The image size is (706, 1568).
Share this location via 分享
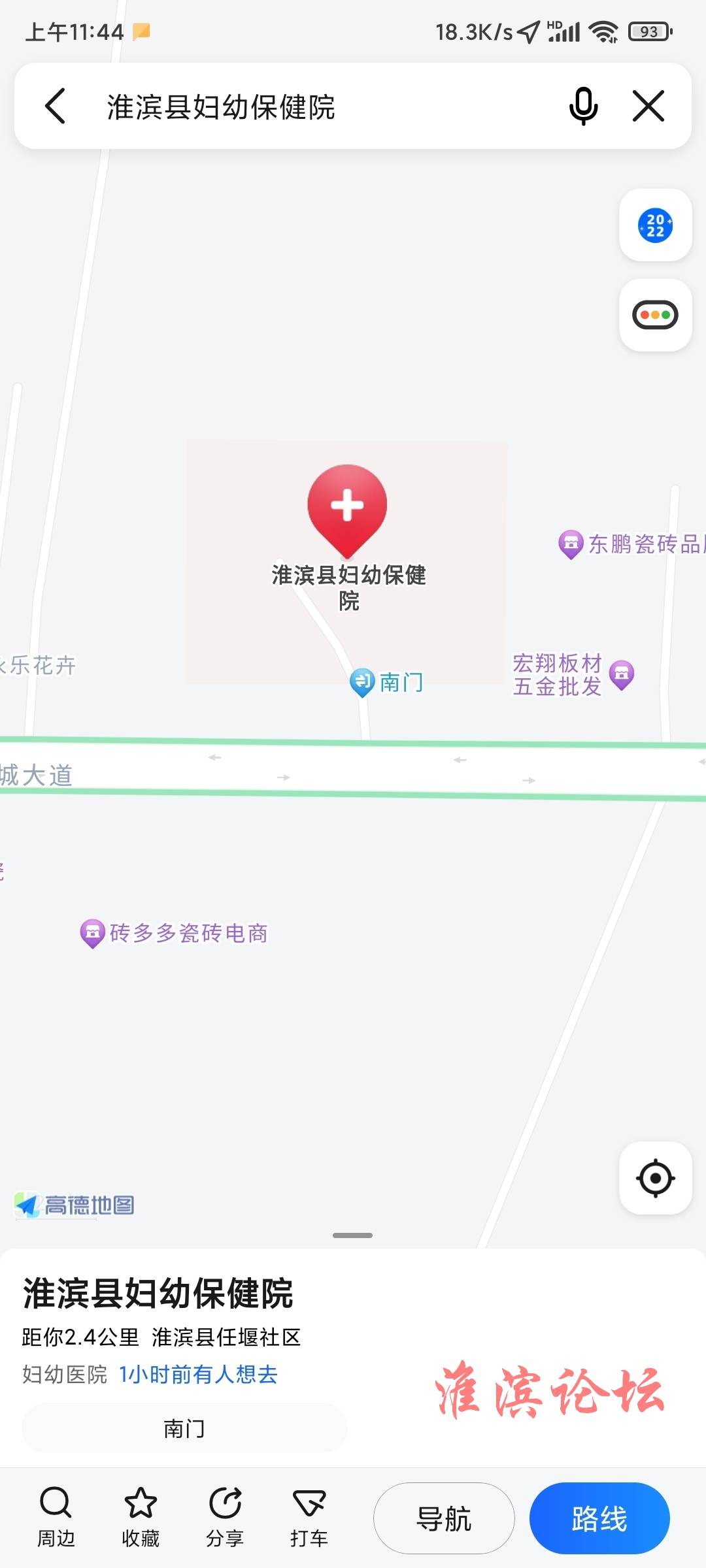coord(225,1517)
